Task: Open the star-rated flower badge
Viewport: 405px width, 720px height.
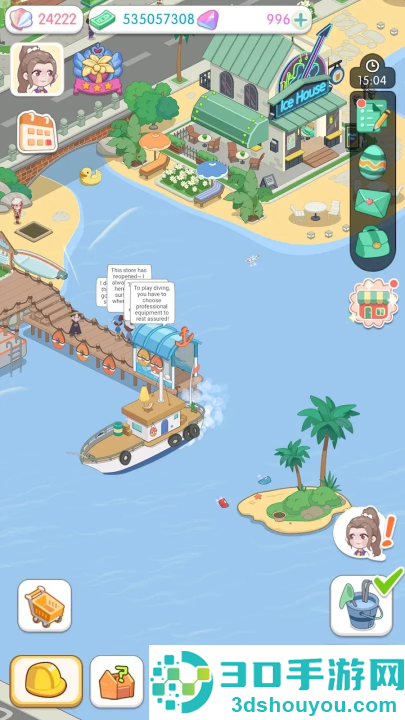Action: [x=98, y=69]
